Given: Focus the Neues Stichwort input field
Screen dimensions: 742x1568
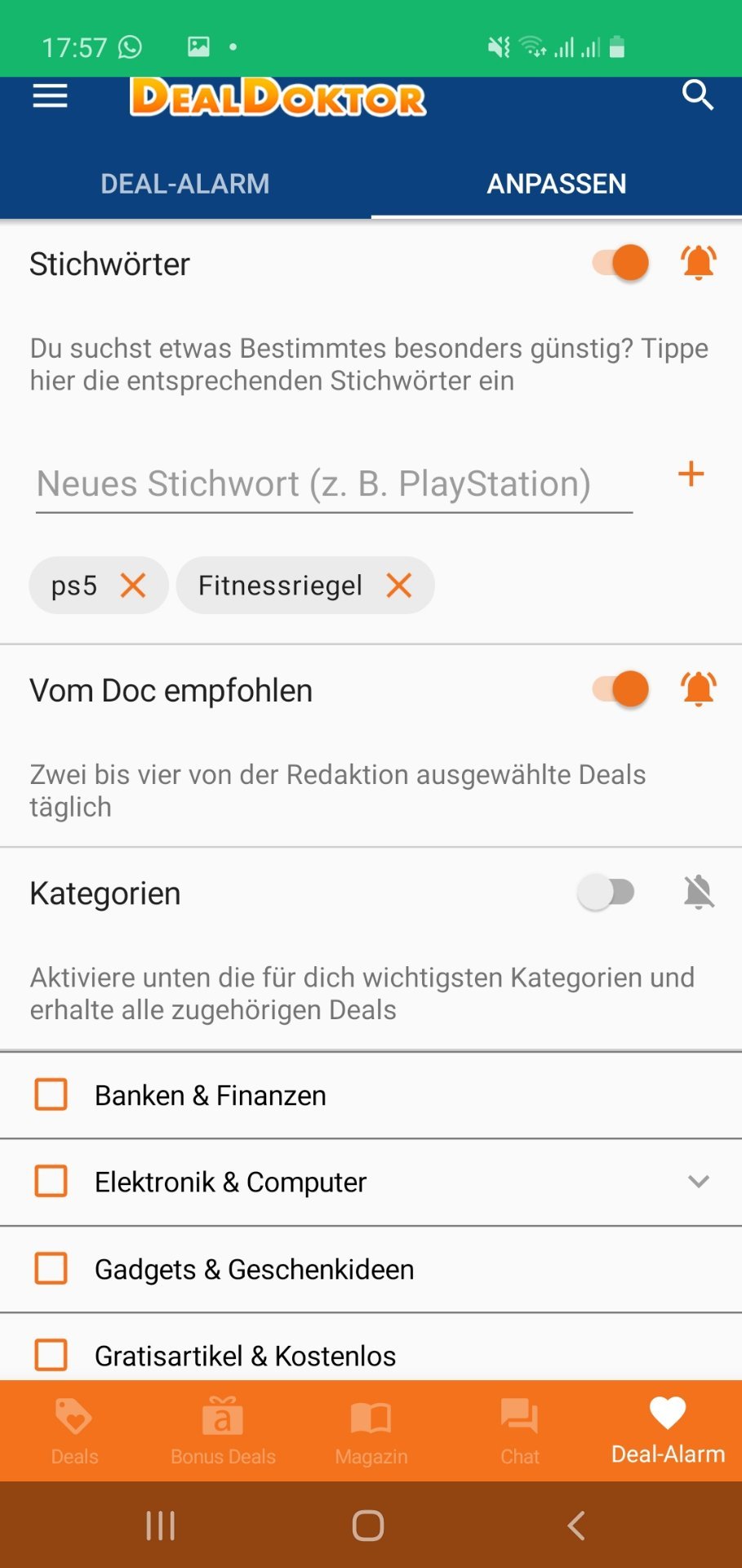Looking at the screenshot, I should [x=334, y=484].
